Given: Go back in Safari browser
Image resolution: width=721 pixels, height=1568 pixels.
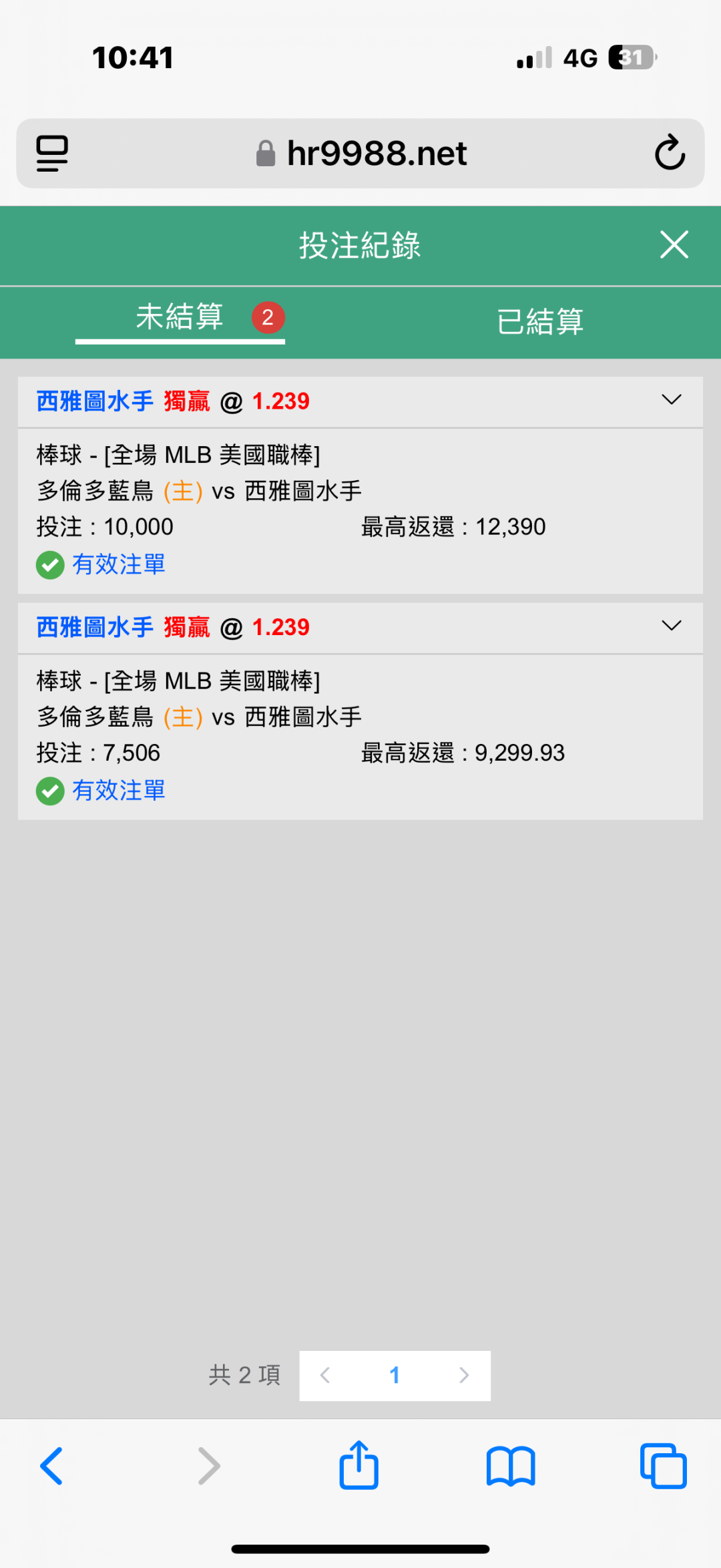Looking at the screenshot, I should coord(51,1466).
